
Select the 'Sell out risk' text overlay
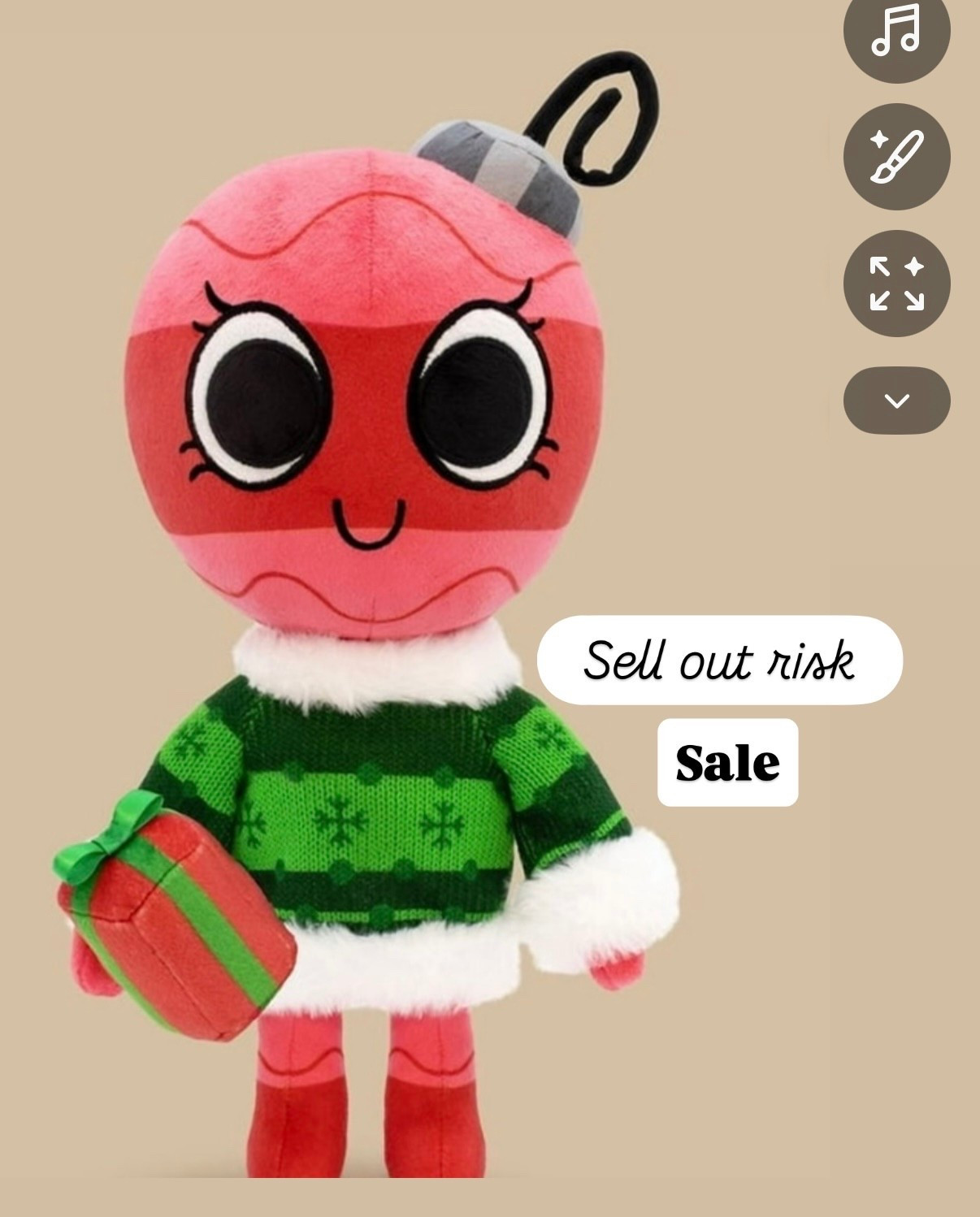[x=723, y=661]
